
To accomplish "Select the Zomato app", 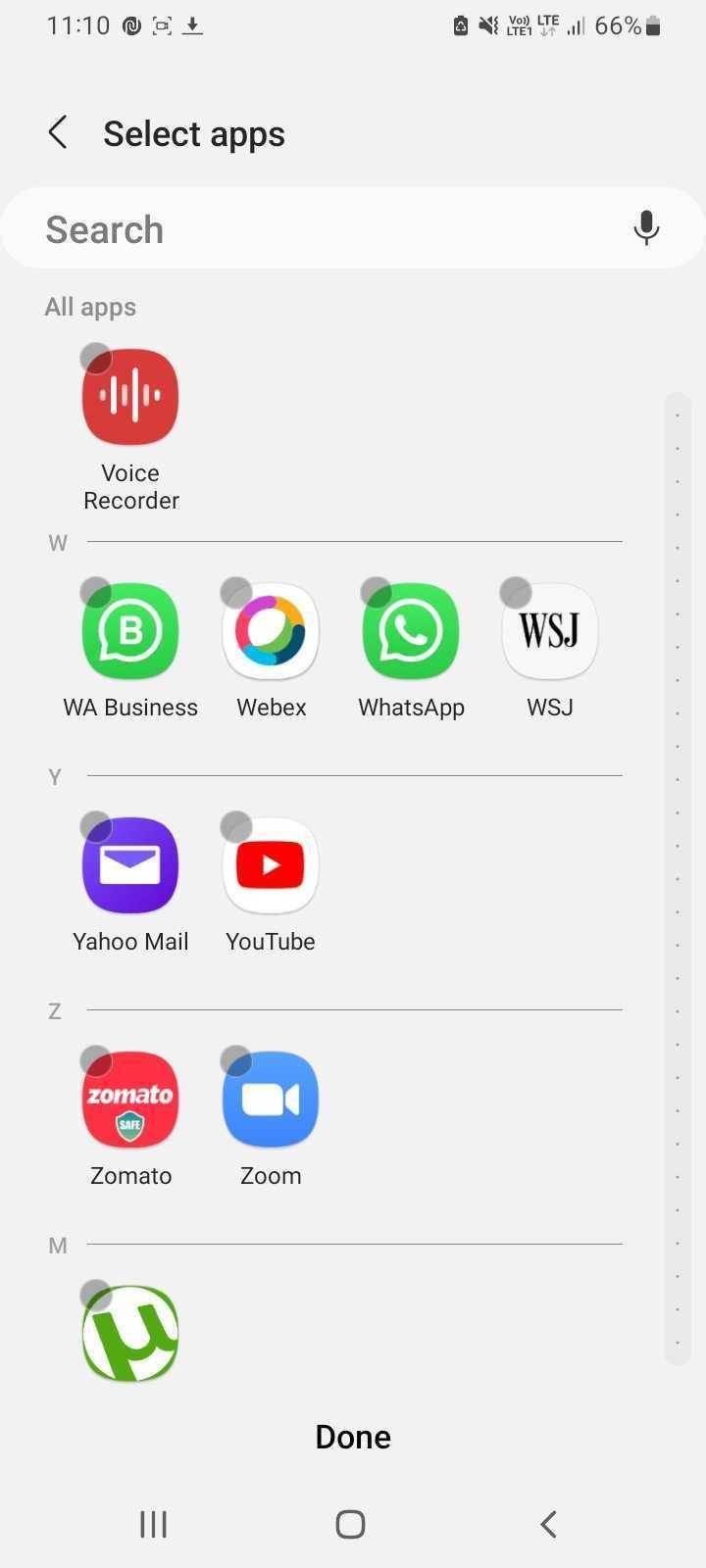I will click(130, 1101).
